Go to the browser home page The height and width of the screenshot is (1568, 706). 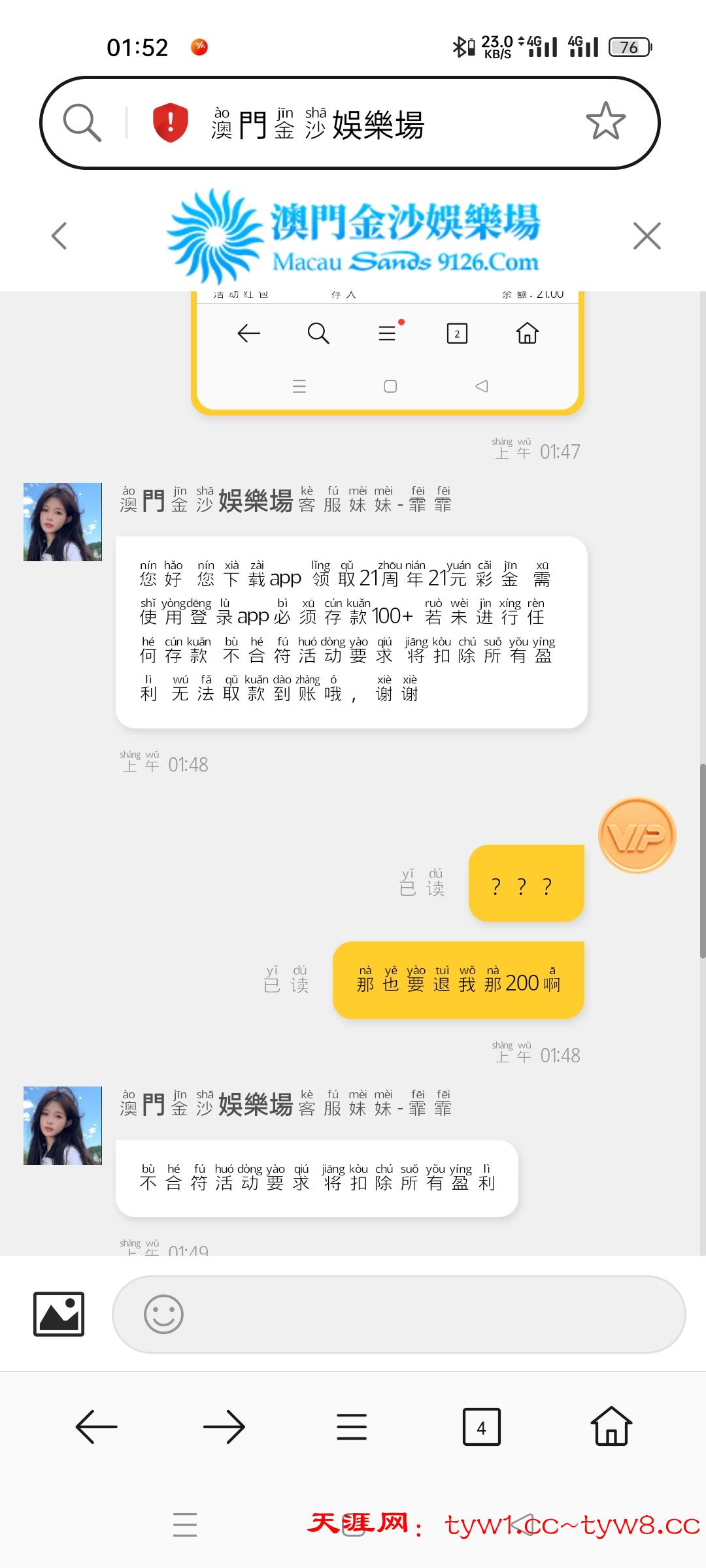(x=611, y=1427)
